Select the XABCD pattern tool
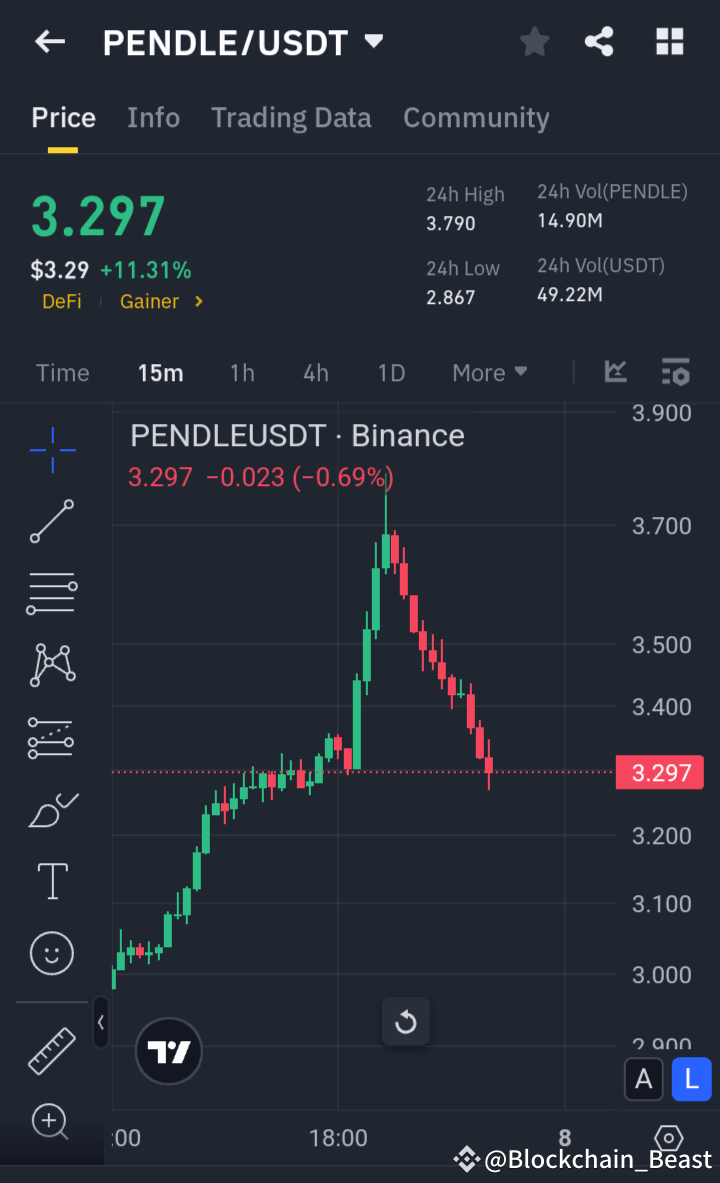 tap(51, 665)
